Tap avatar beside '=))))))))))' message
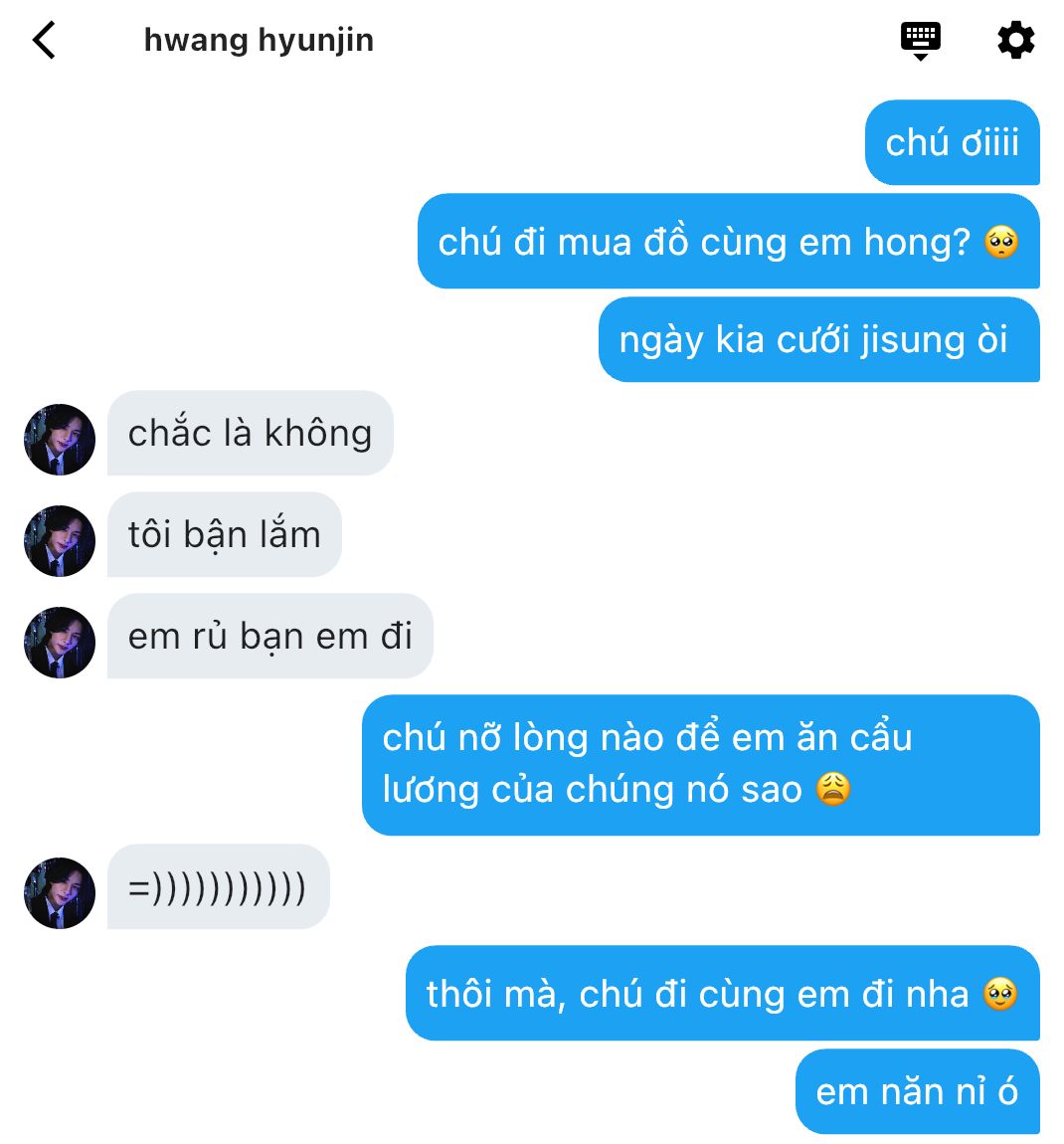Image resolution: width=1064 pixels, height=1144 pixels. click(60, 893)
